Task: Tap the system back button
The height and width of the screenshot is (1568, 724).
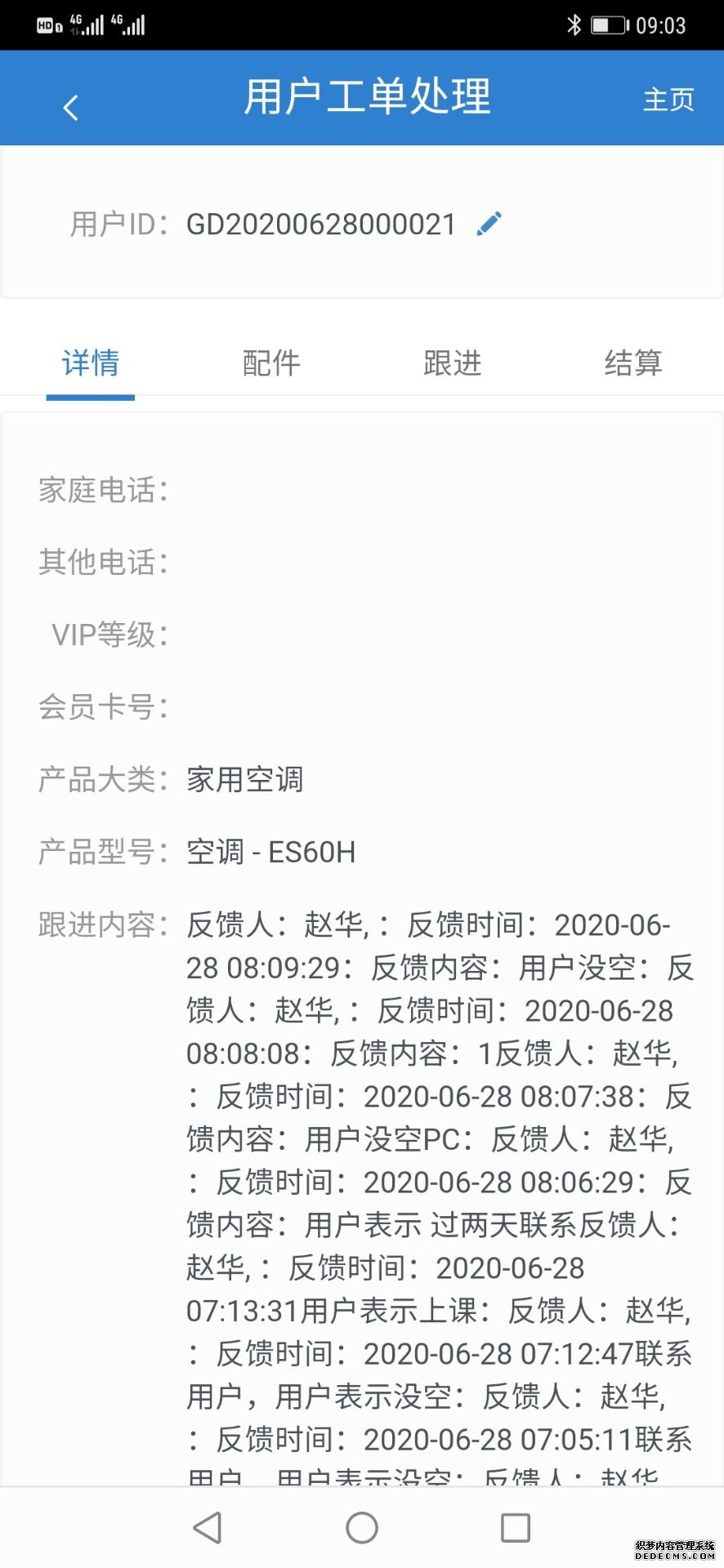Action: (208, 1527)
